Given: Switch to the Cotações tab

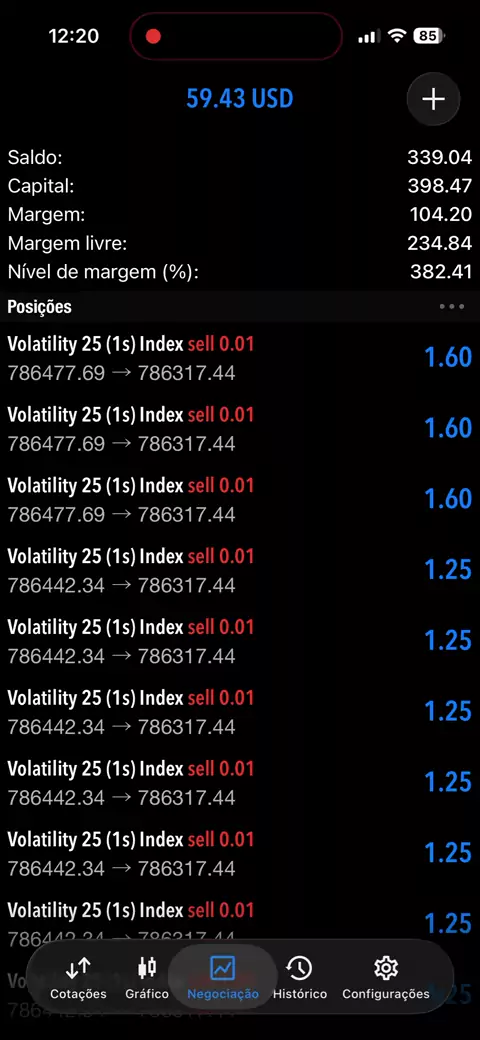Looking at the screenshot, I should point(78,978).
